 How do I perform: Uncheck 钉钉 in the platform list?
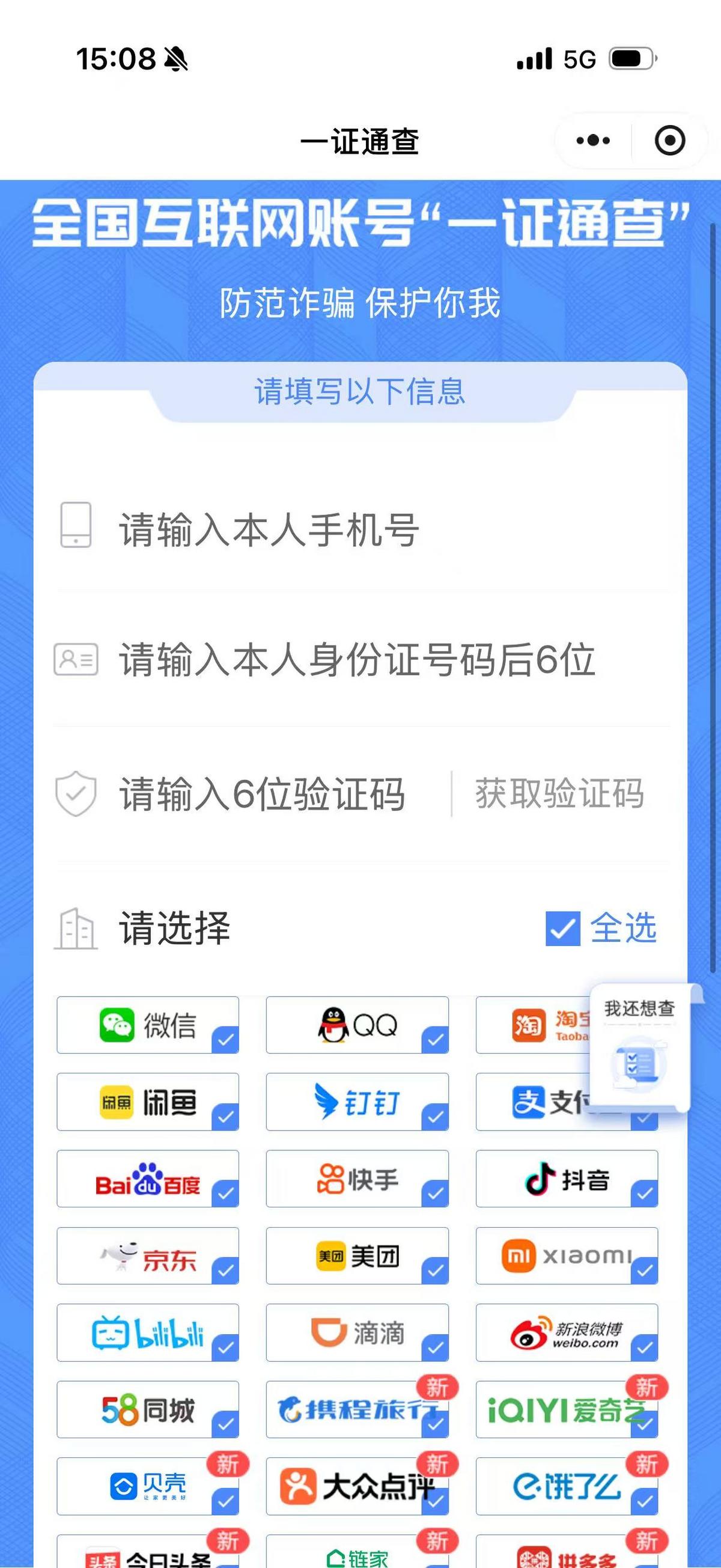(x=357, y=1102)
